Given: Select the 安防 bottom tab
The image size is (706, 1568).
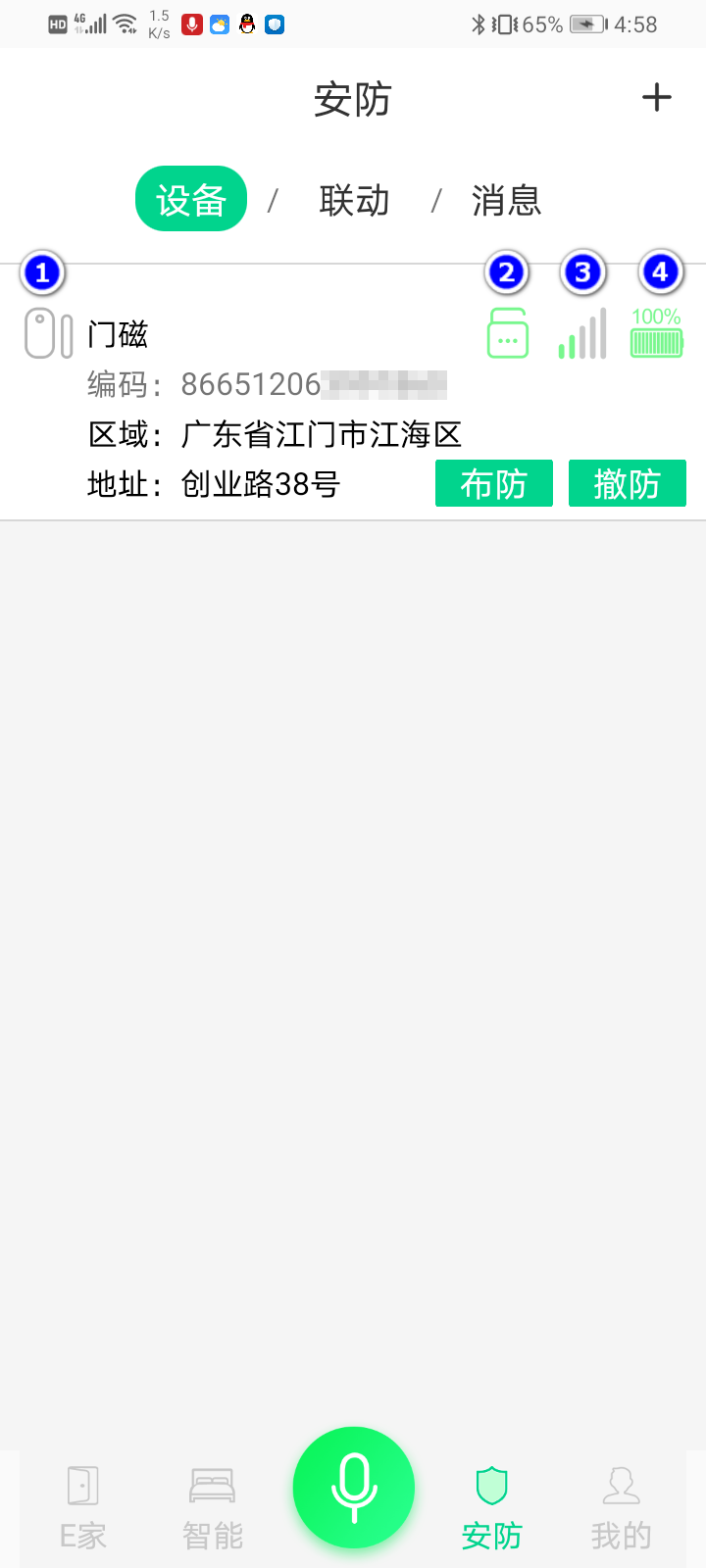Looking at the screenshot, I should 491,1509.
